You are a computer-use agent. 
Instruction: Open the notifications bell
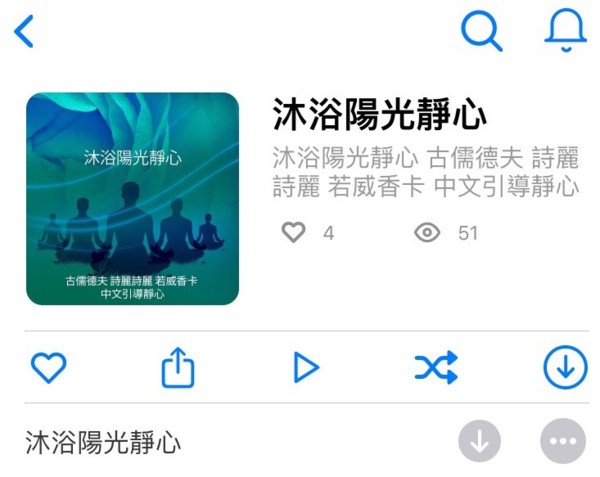565,31
